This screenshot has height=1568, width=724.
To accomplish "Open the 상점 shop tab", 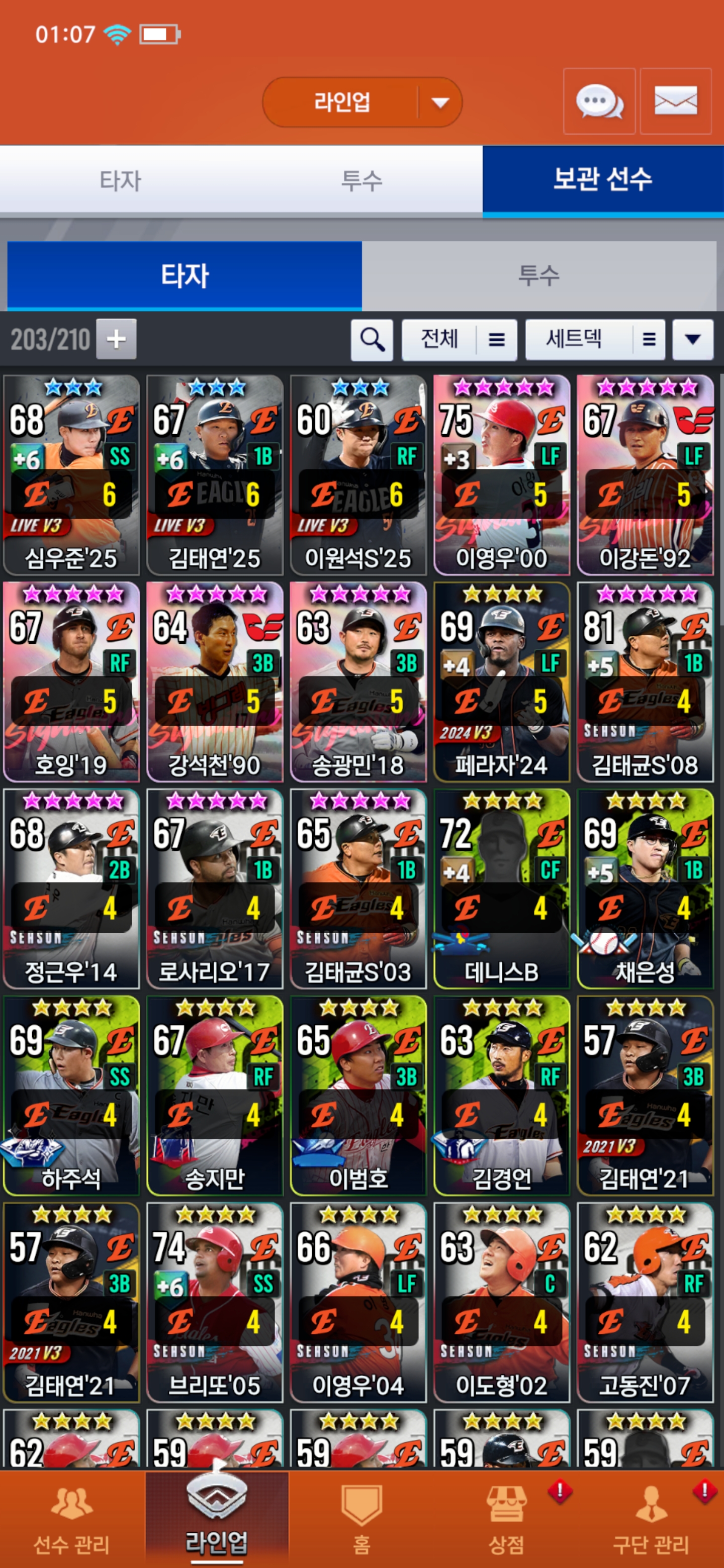I will pos(506,1518).
